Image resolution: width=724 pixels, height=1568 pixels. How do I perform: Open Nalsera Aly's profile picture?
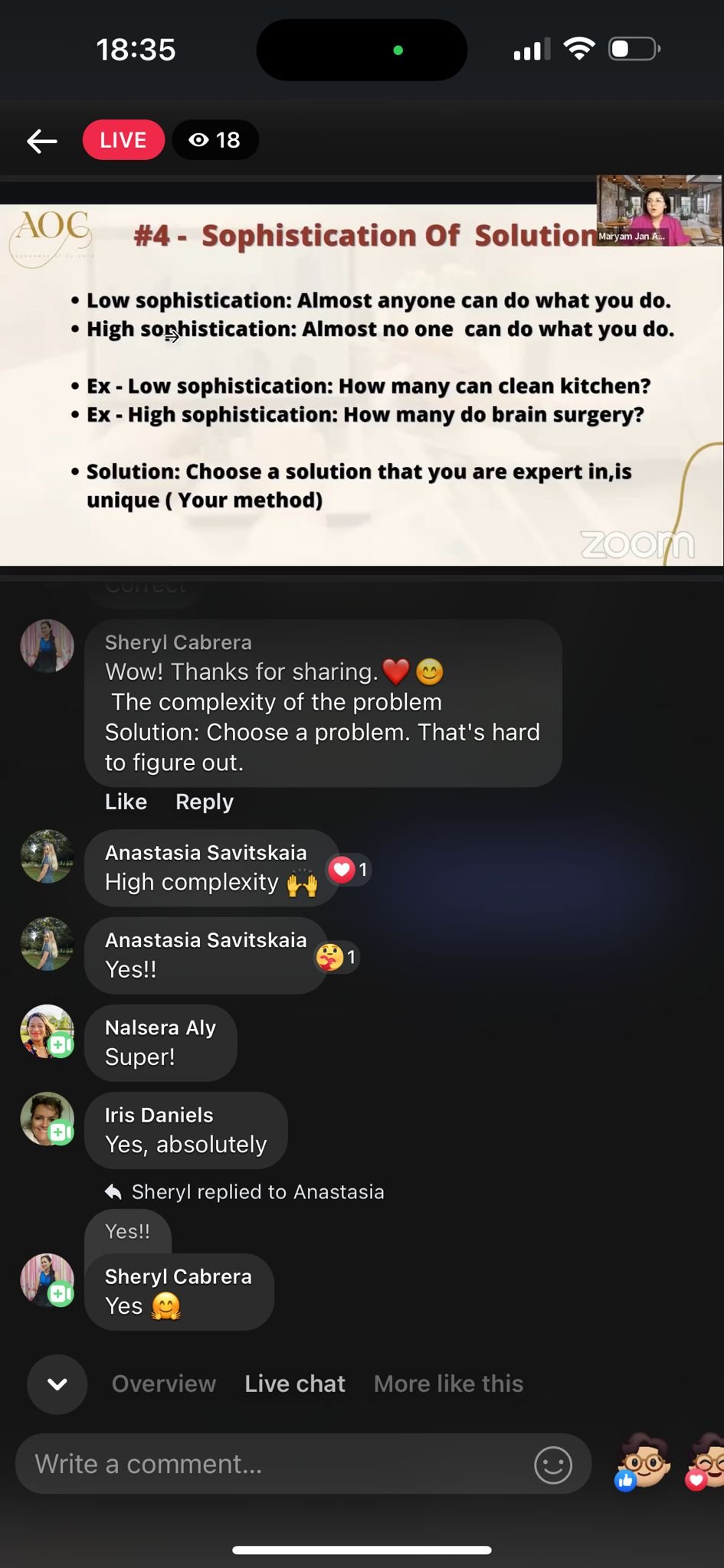point(48,1031)
